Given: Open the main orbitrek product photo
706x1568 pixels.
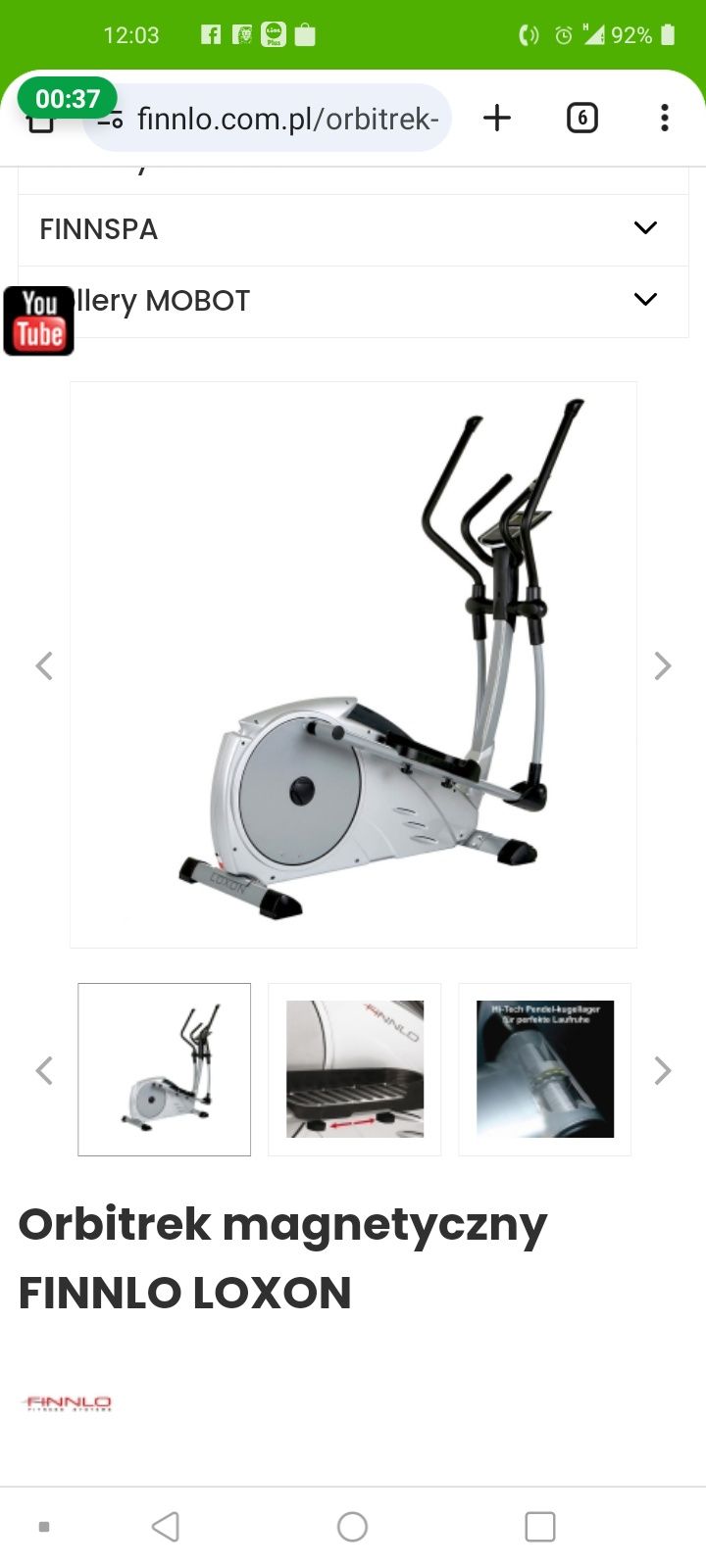Looking at the screenshot, I should [x=353, y=664].
